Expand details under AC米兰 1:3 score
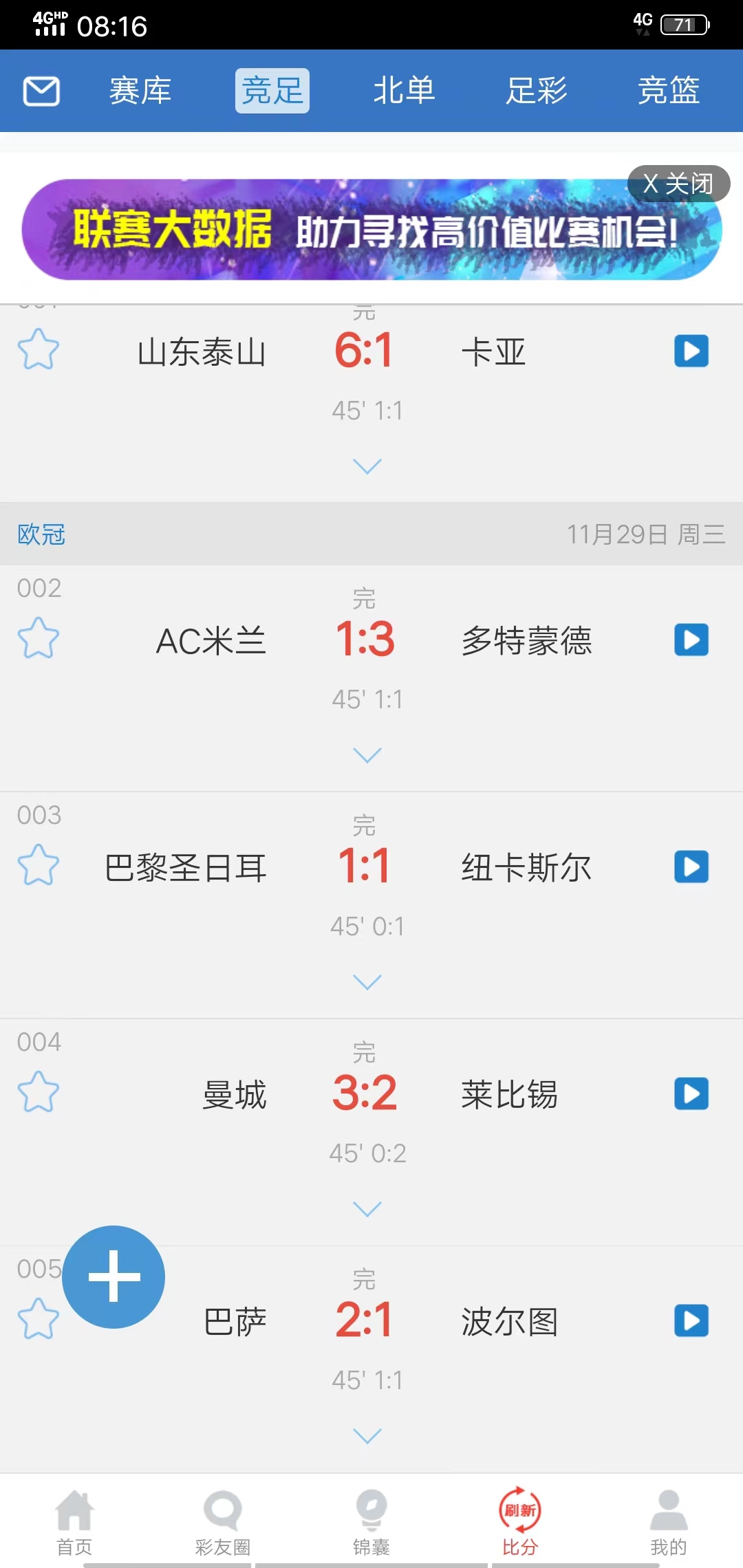 tap(367, 755)
